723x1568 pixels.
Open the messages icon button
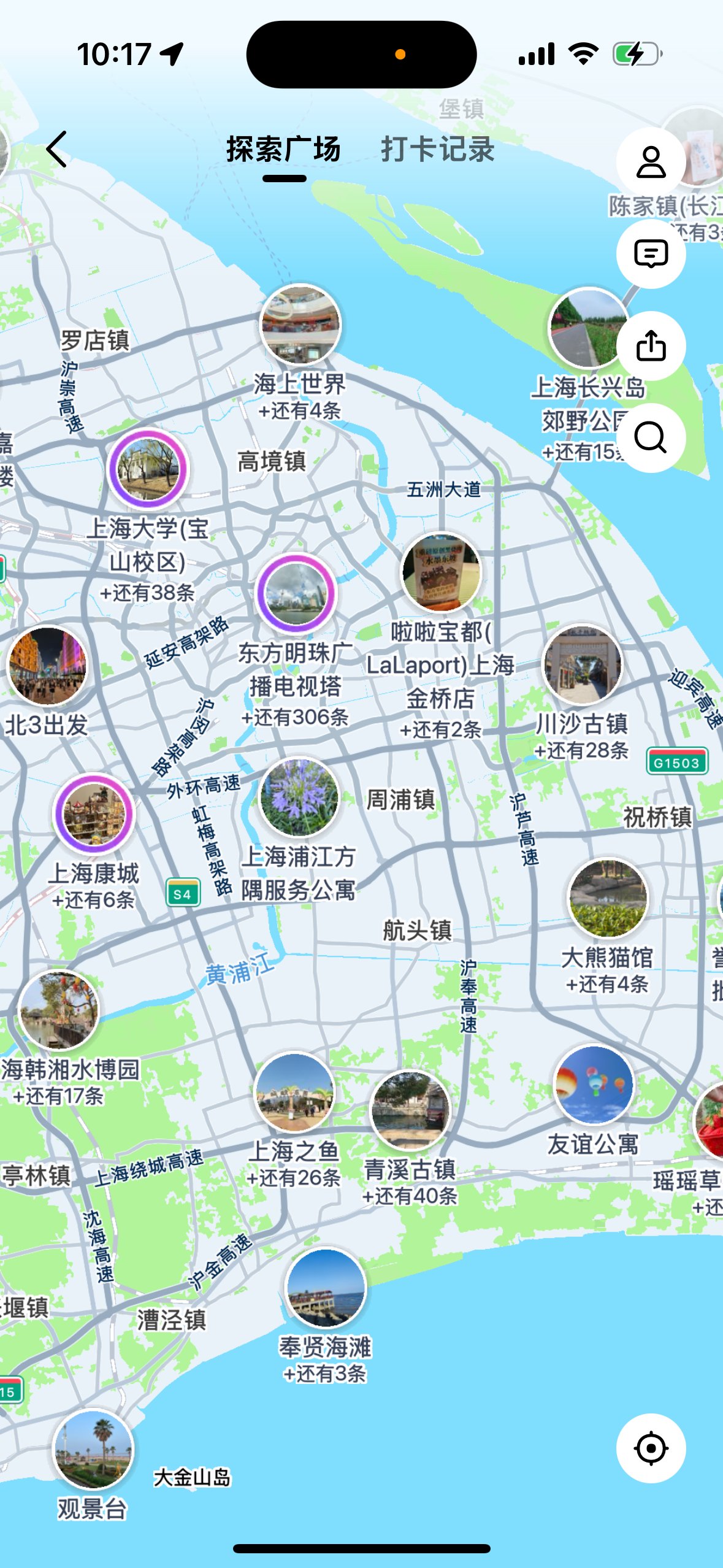[651, 254]
